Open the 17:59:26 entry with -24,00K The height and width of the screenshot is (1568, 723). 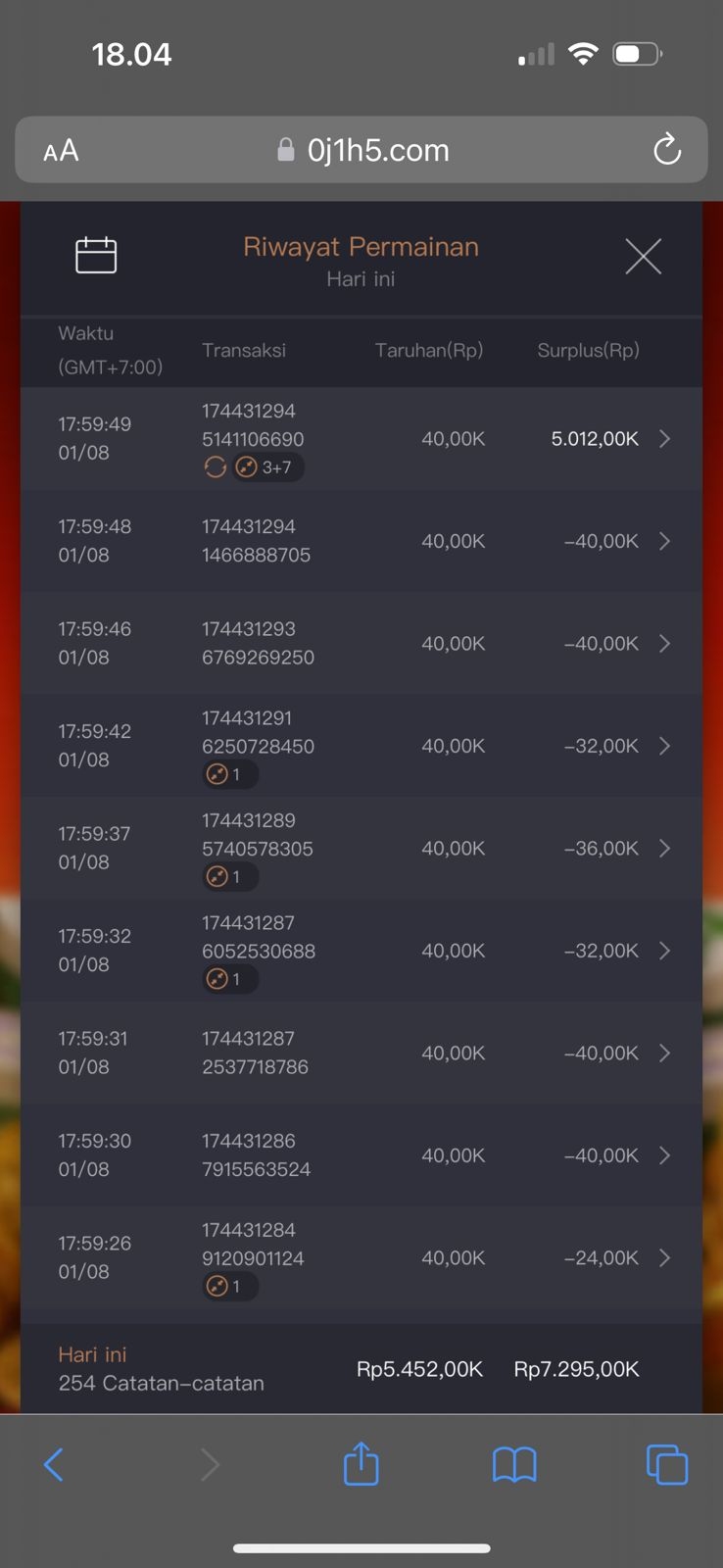[664, 1257]
